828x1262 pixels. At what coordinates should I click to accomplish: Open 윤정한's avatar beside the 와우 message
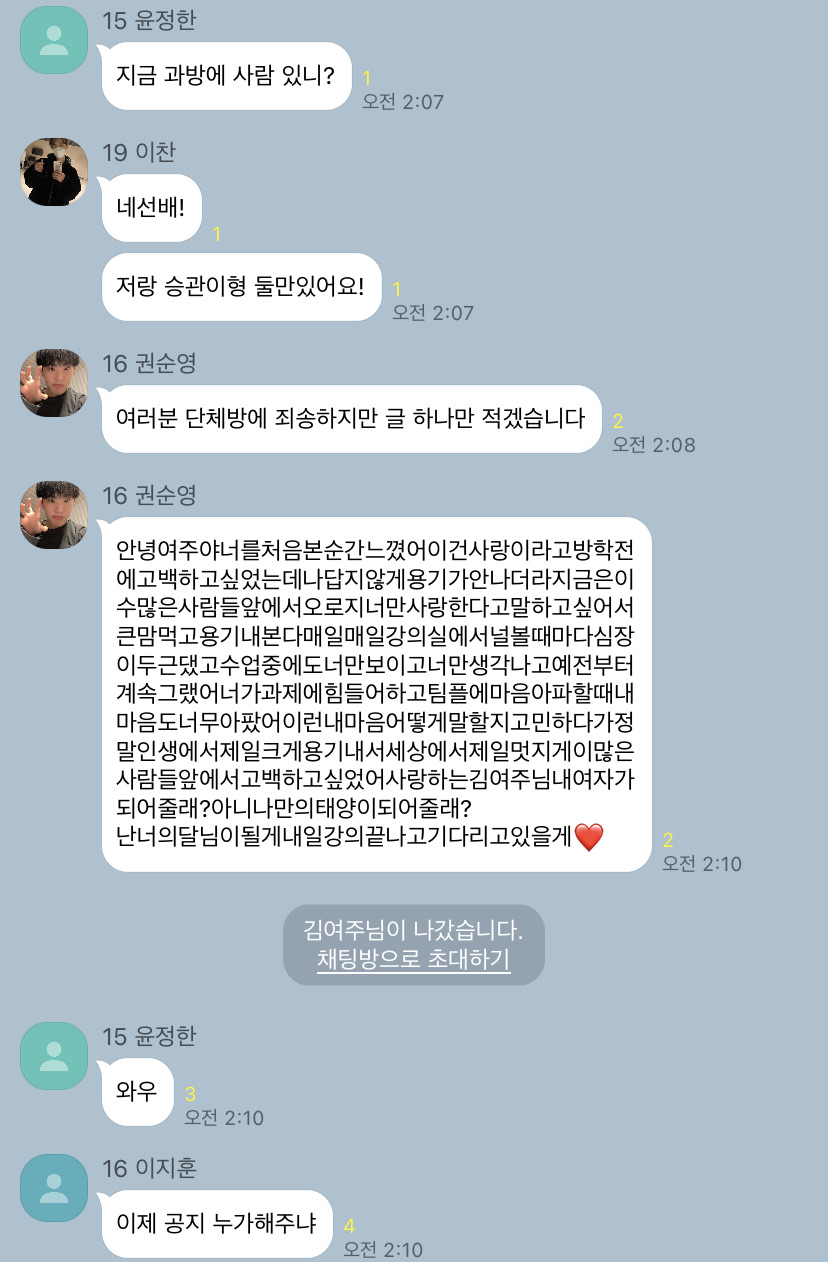click(55, 1056)
